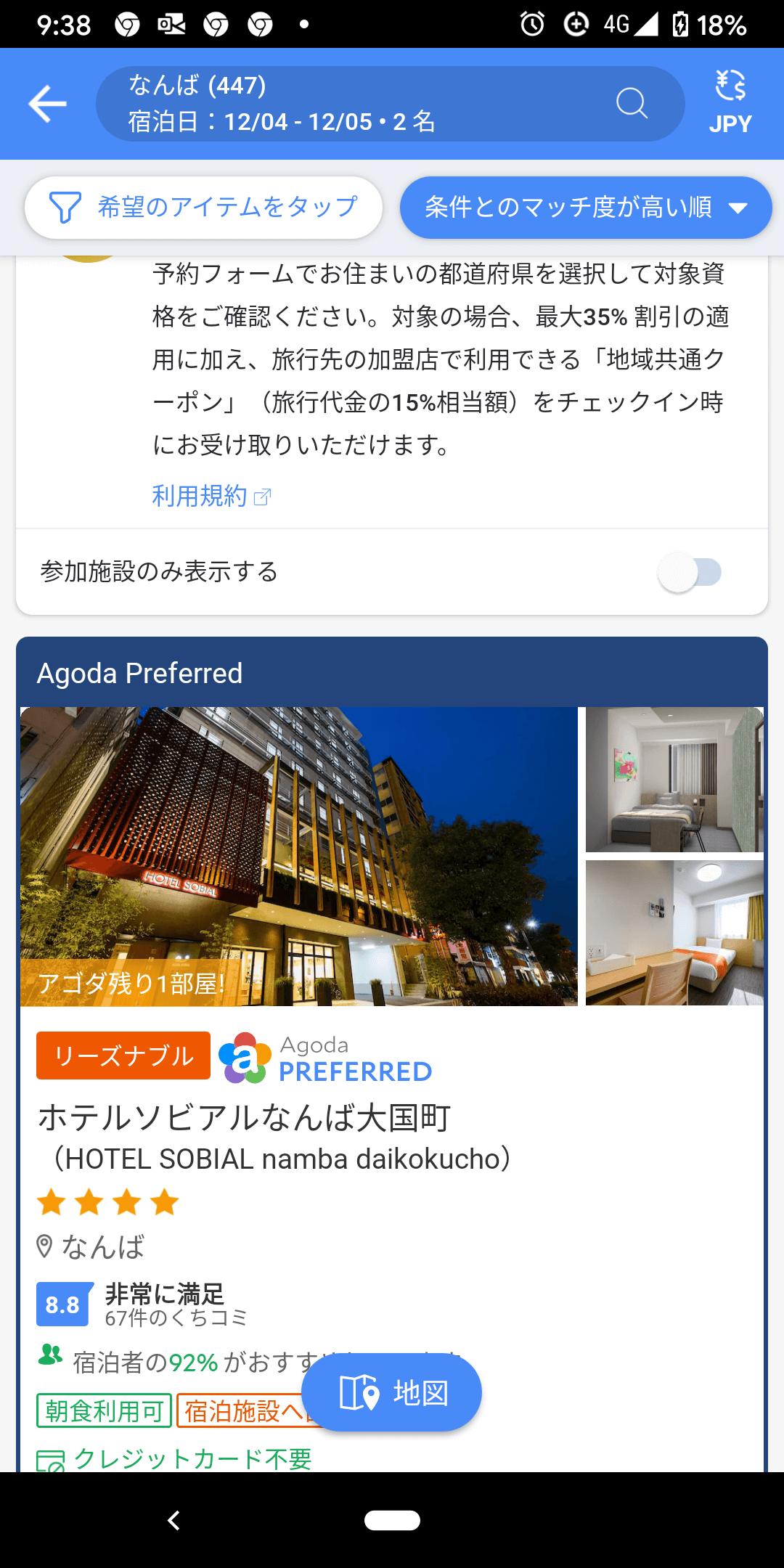The height and width of the screenshot is (1568, 784).
Task: Expand the 条件とのマッチ度が高い順 sort dropdown
Action: click(586, 208)
